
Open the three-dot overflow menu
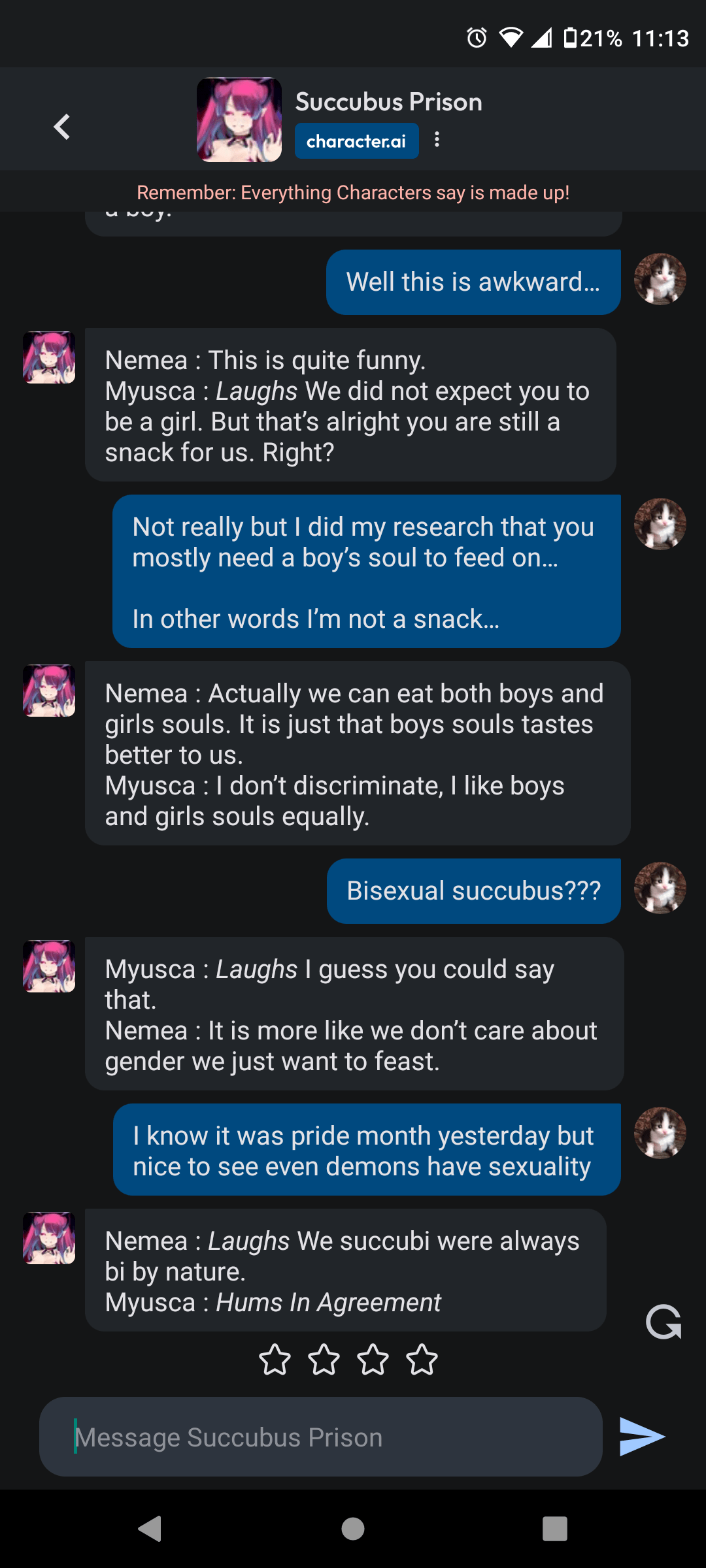pos(437,139)
